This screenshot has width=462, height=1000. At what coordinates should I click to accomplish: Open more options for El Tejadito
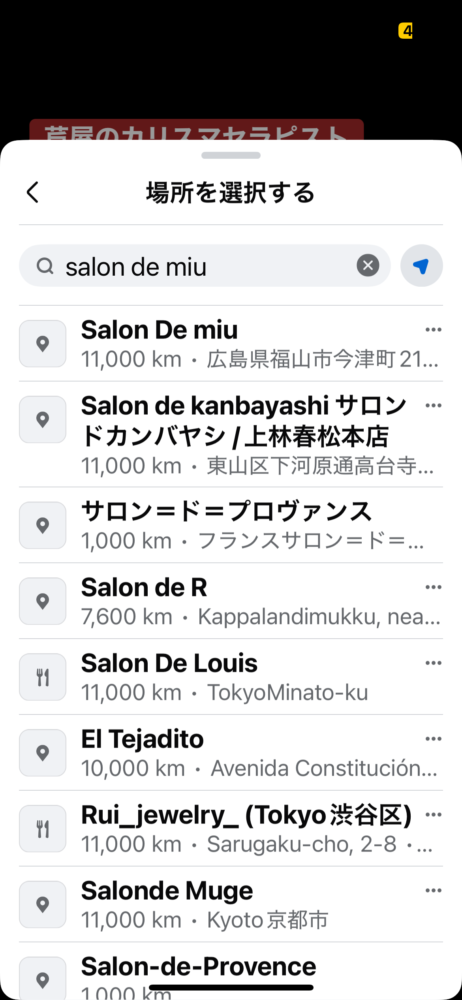point(433,739)
